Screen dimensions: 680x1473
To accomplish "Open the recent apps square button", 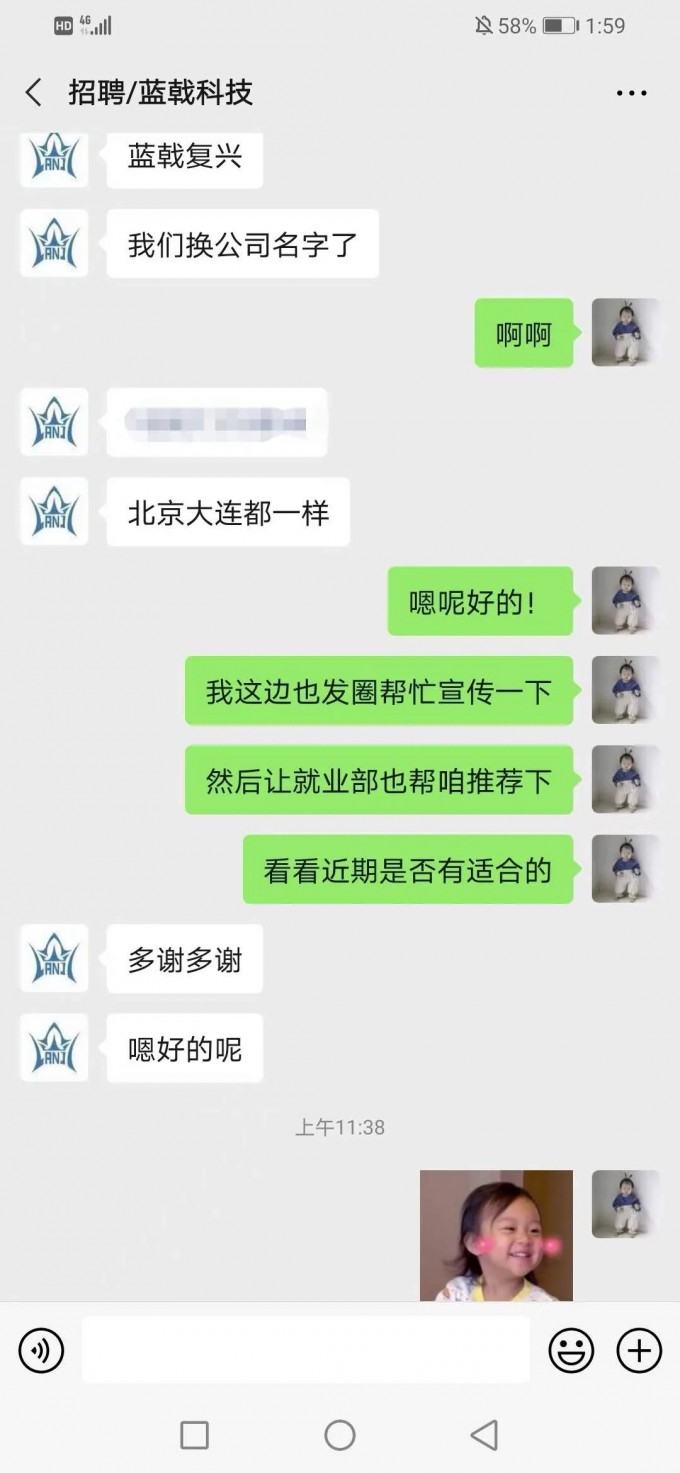I will point(194,1435).
